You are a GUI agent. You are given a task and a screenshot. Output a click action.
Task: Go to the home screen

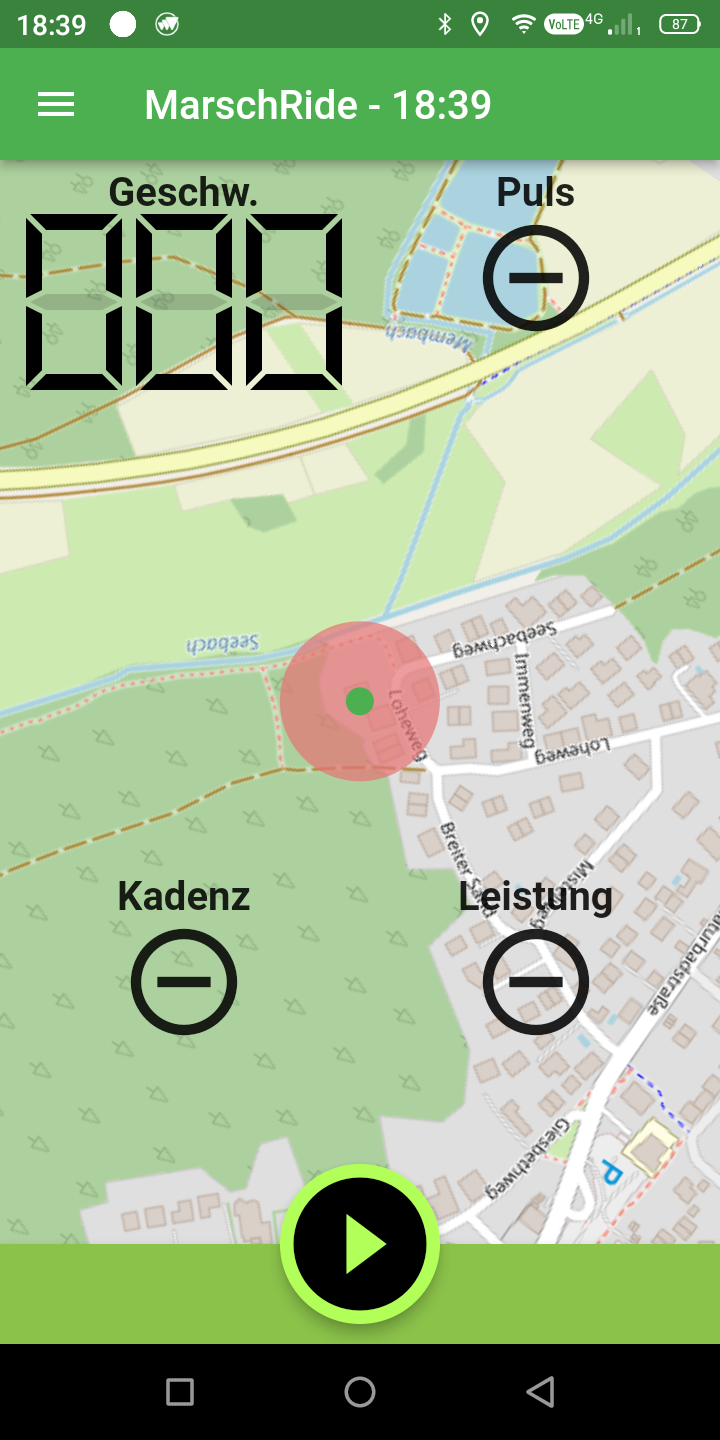[x=360, y=1391]
